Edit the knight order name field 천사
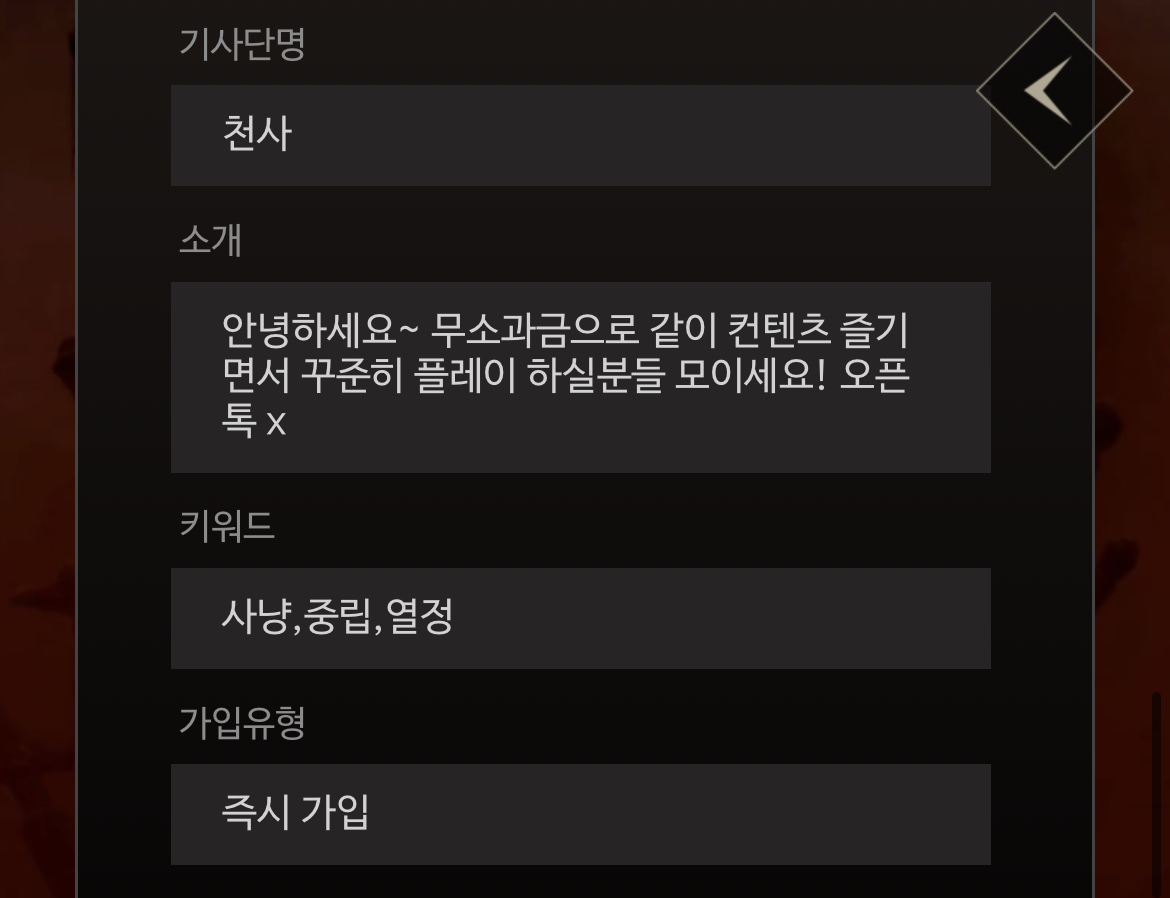The image size is (1170, 898). click(580, 135)
